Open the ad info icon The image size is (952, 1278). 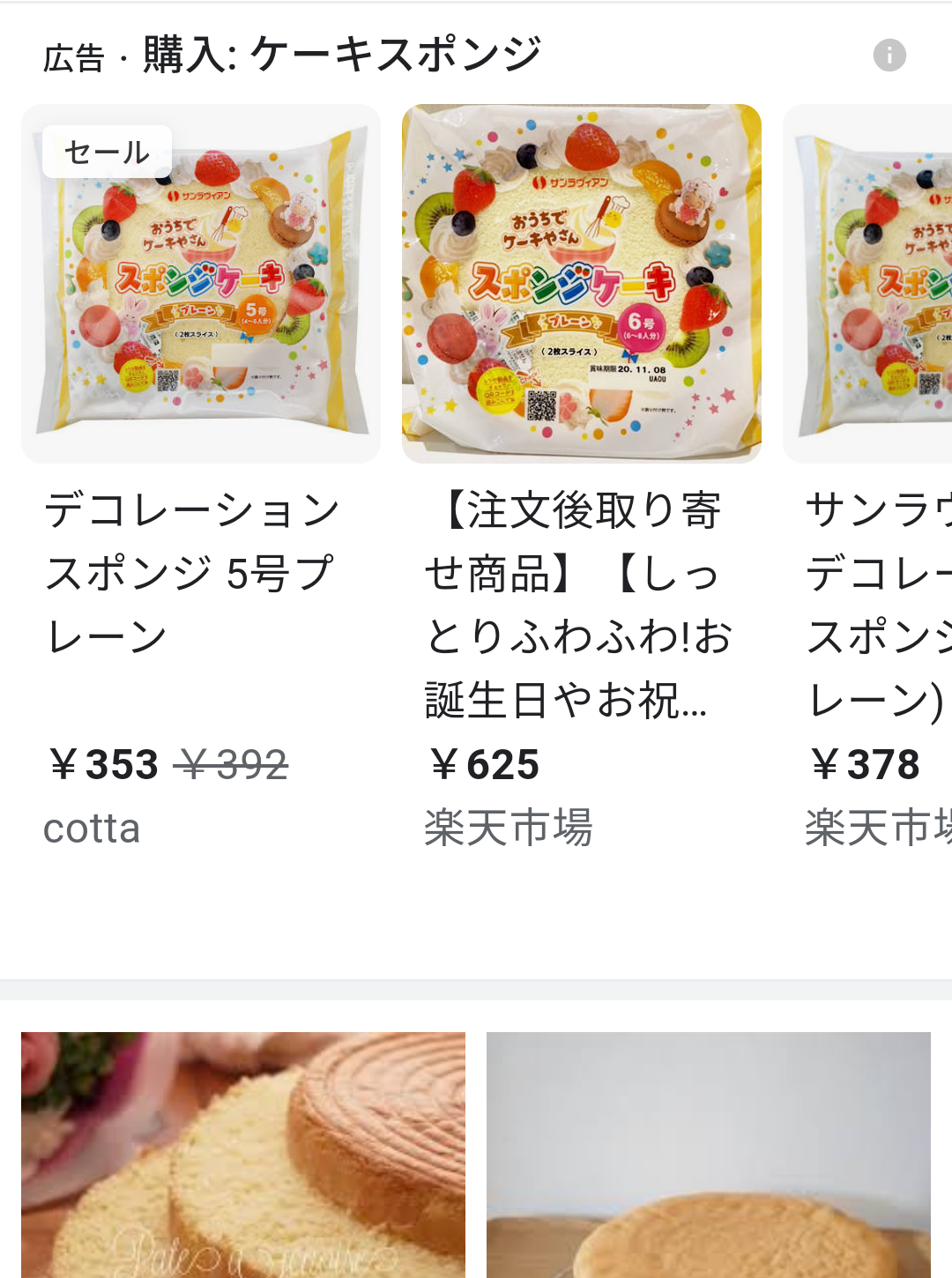pos(889,56)
